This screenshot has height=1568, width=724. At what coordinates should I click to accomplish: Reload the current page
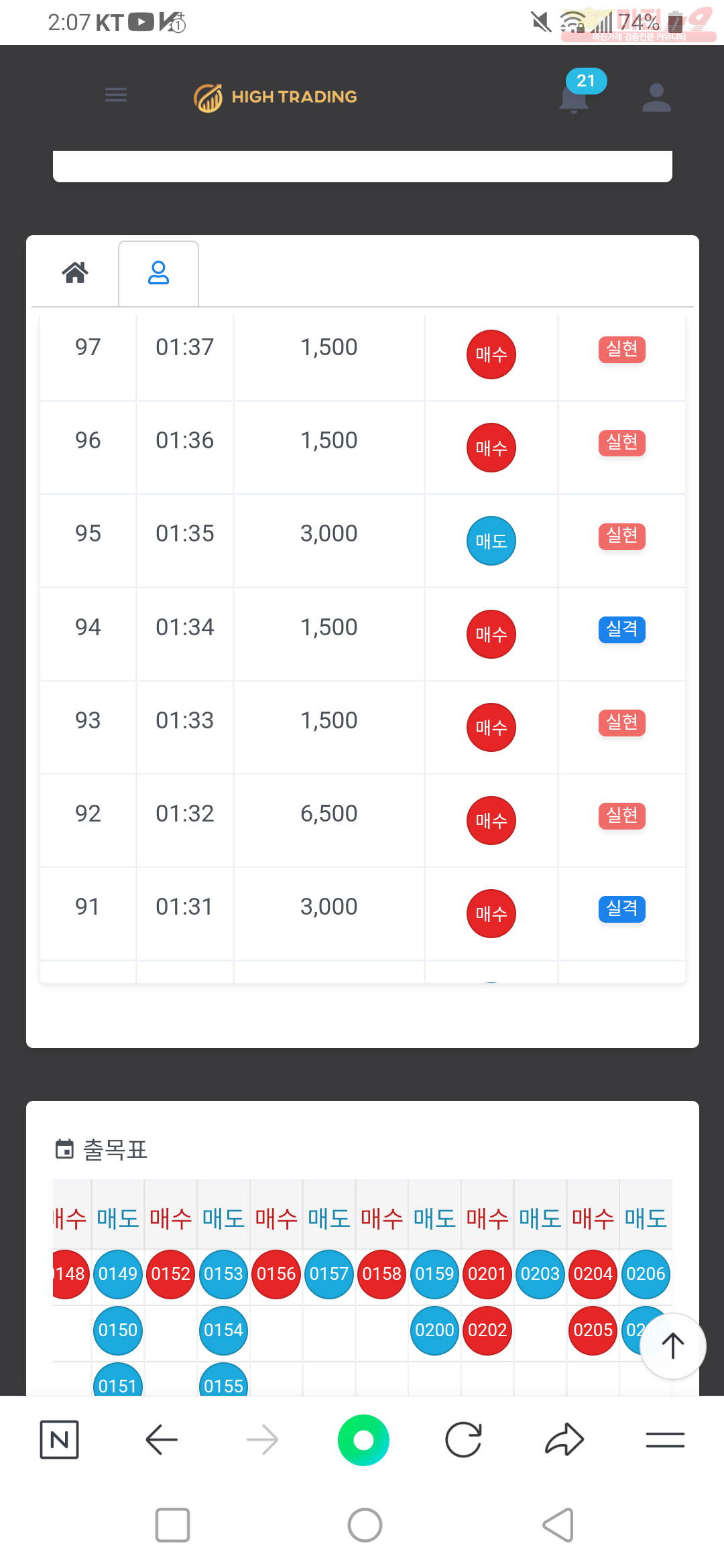[463, 1439]
